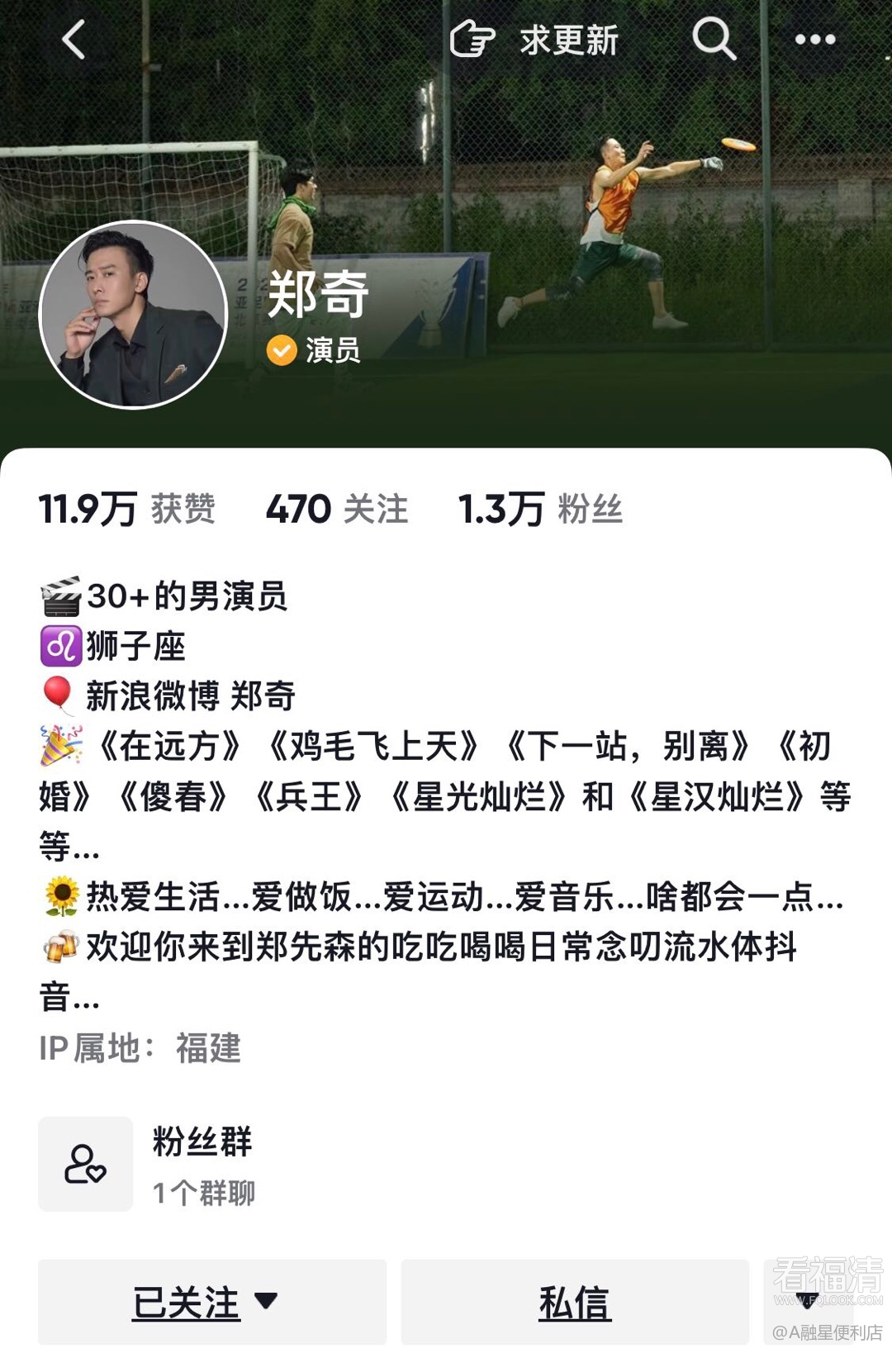Open the 1.3万 粉丝 followers list

tap(540, 509)
